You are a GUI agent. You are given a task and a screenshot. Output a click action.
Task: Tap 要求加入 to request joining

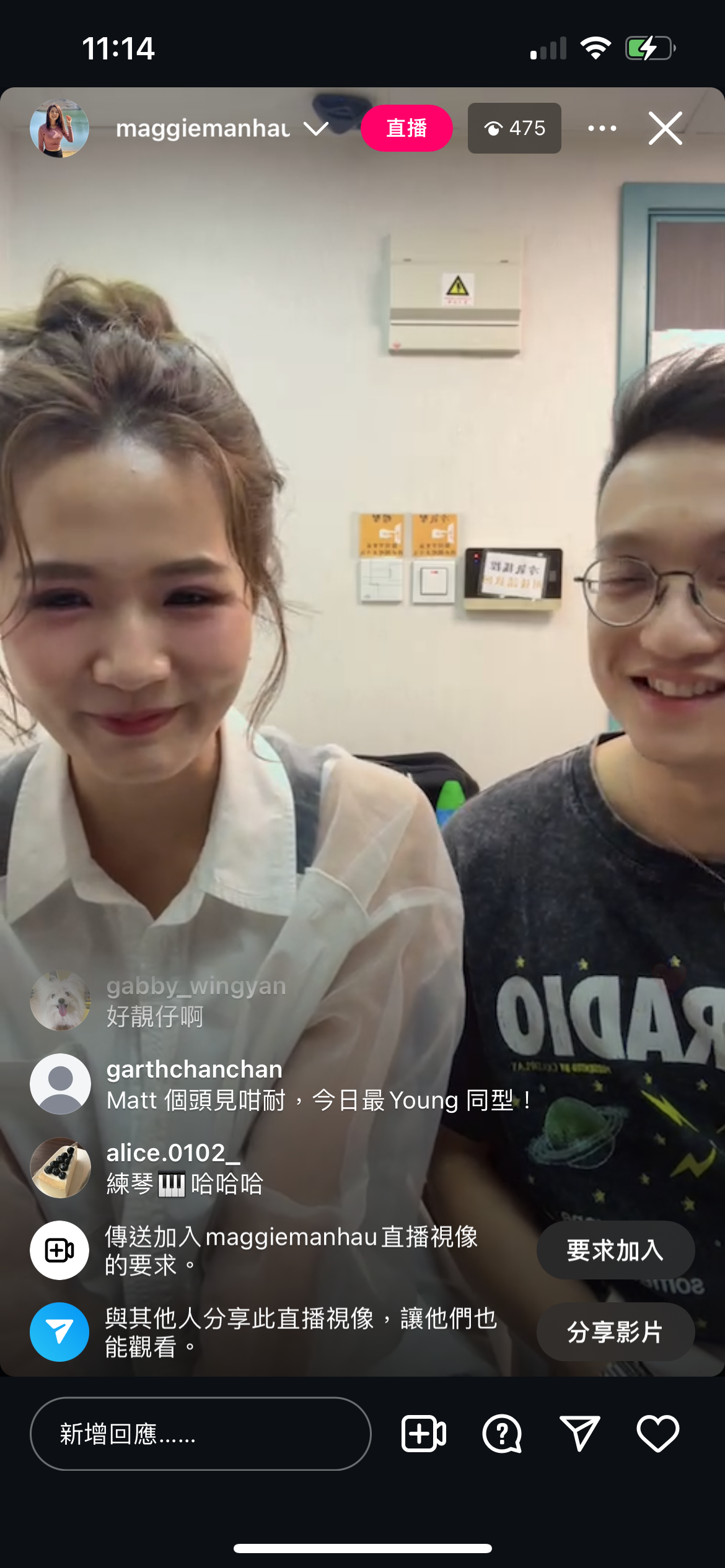tap(615, 1250)
